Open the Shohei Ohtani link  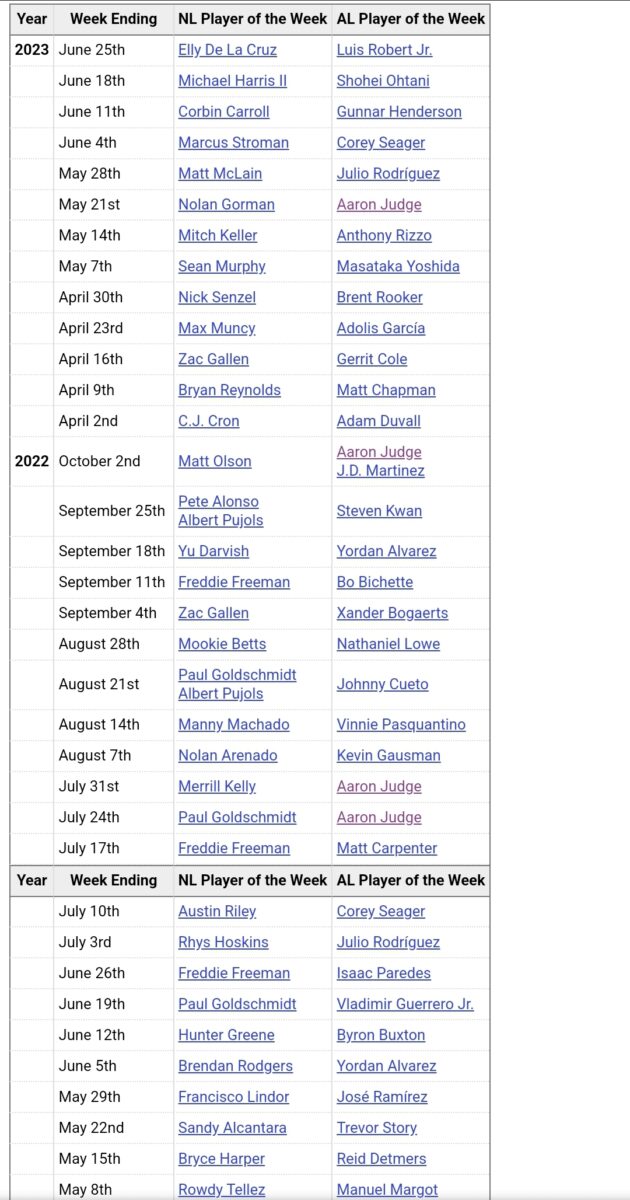pos(383,81)
